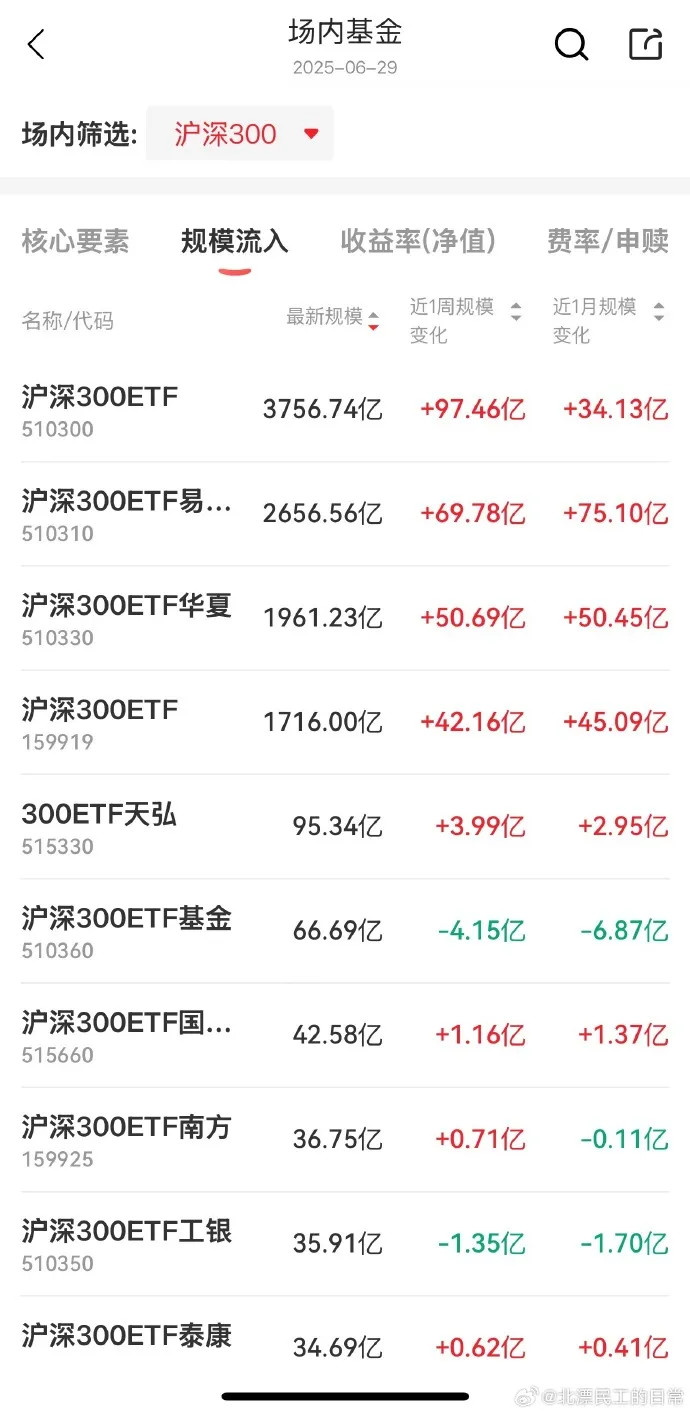Open the fund row coded 510310

coord(345,514)
